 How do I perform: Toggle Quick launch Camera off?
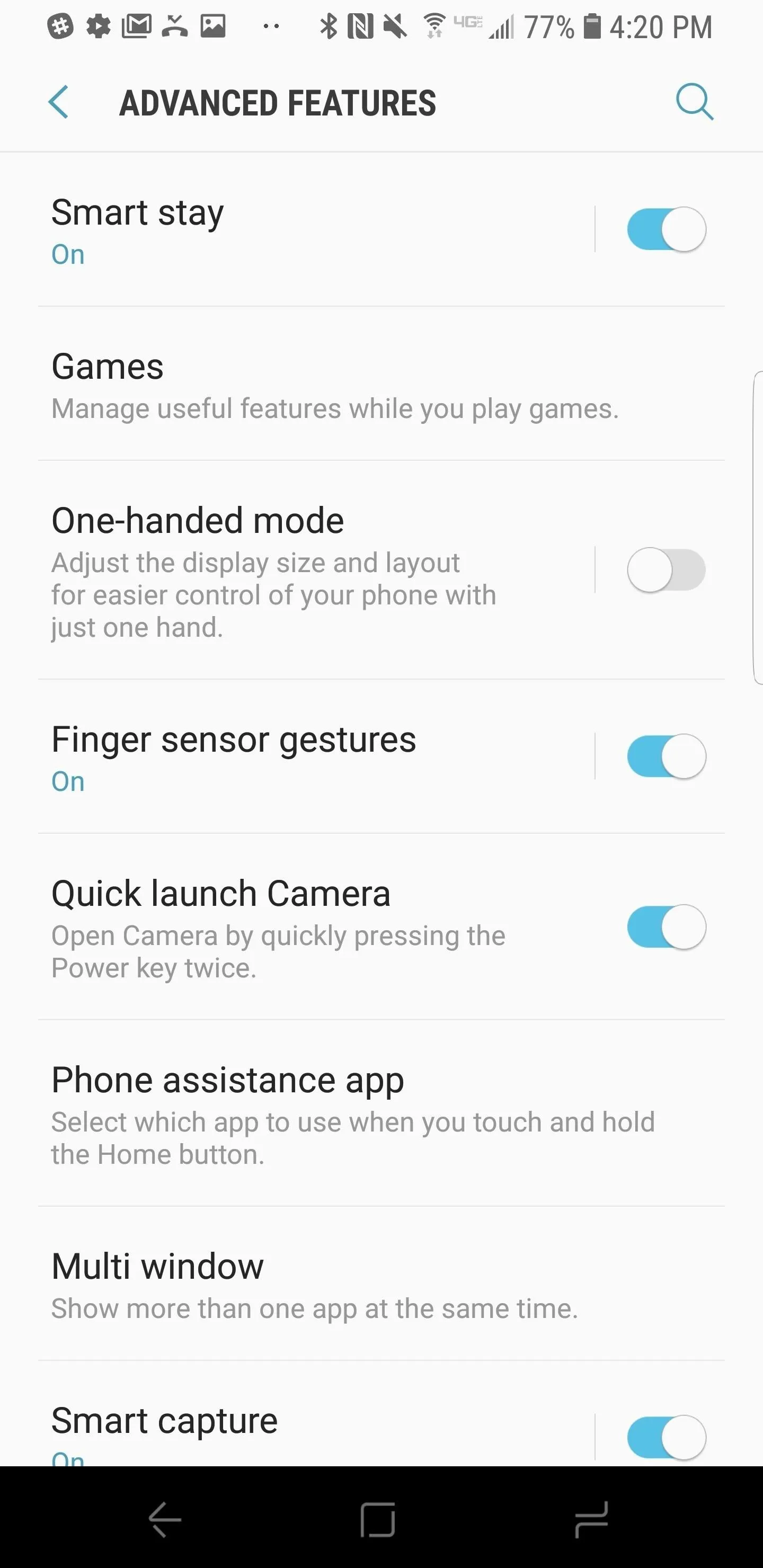(666, 926)
